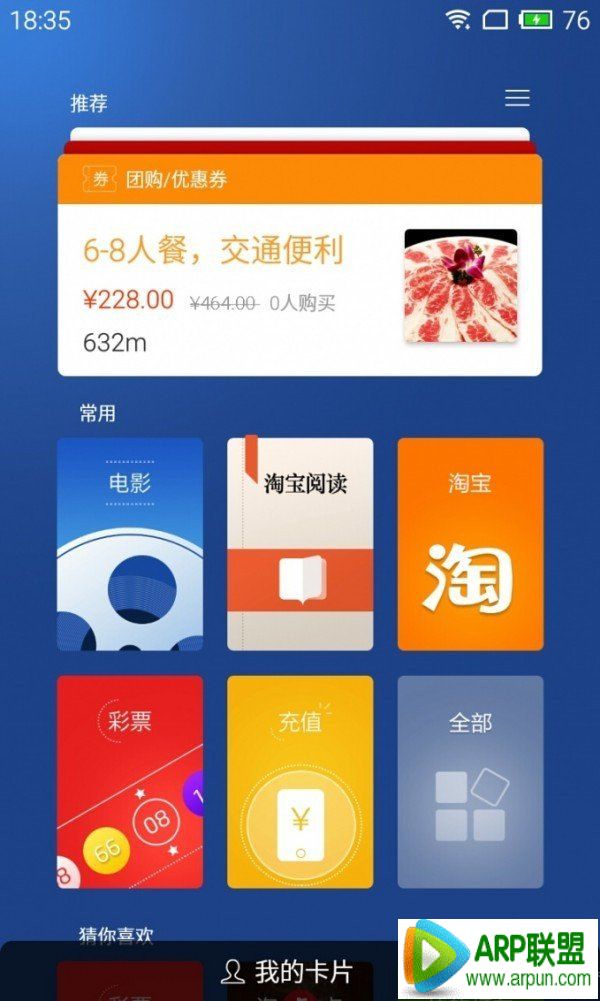Open the hamburger menu beside 推荐

pos(517,99)
